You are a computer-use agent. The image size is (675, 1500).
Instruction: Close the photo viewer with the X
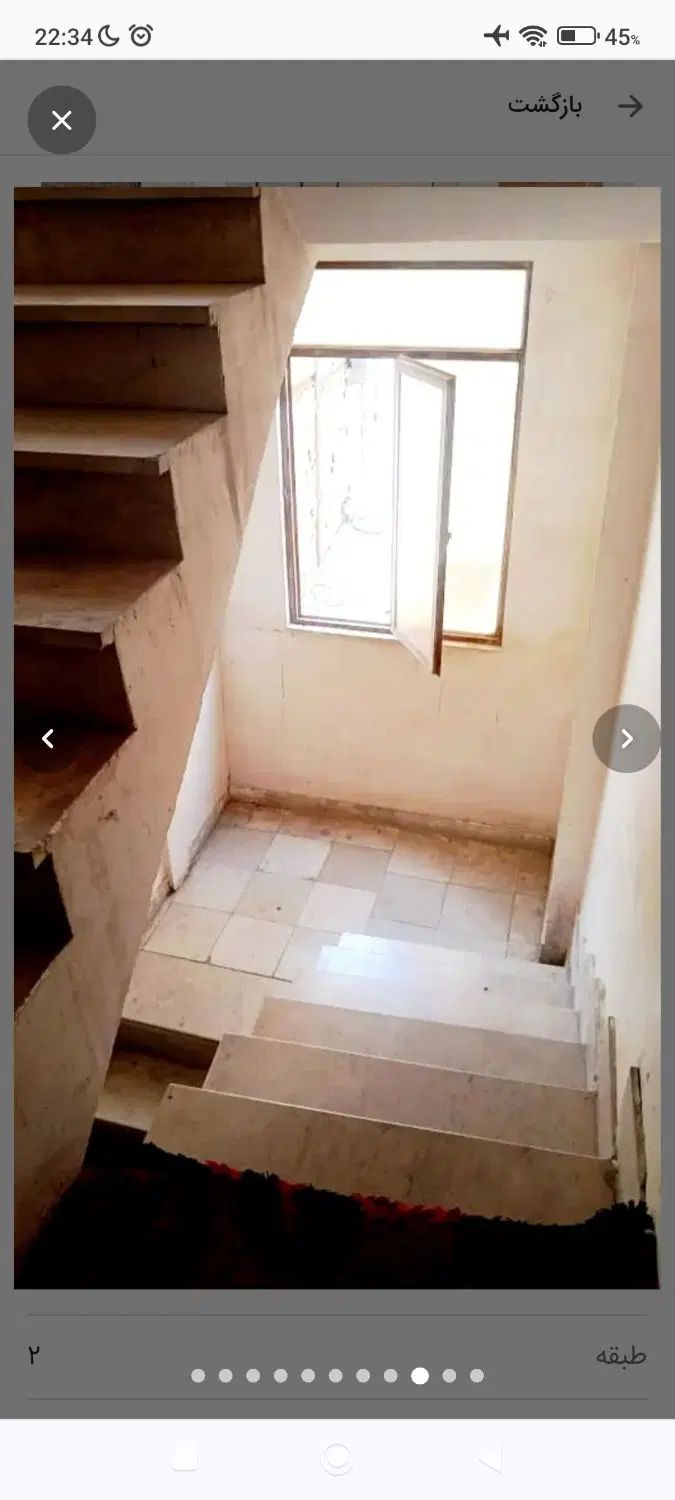62,120
